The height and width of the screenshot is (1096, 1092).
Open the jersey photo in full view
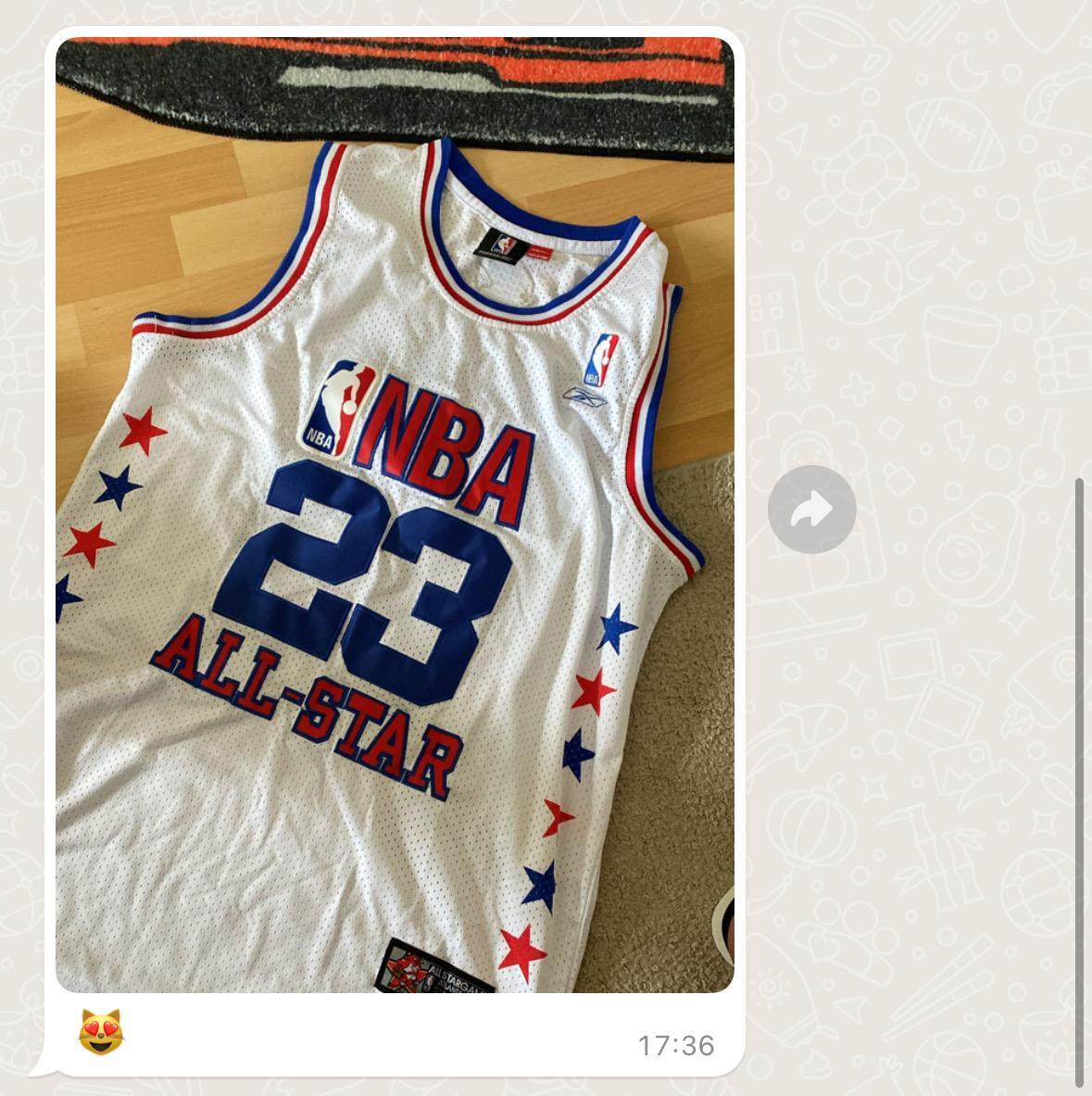tap(395, 515)
